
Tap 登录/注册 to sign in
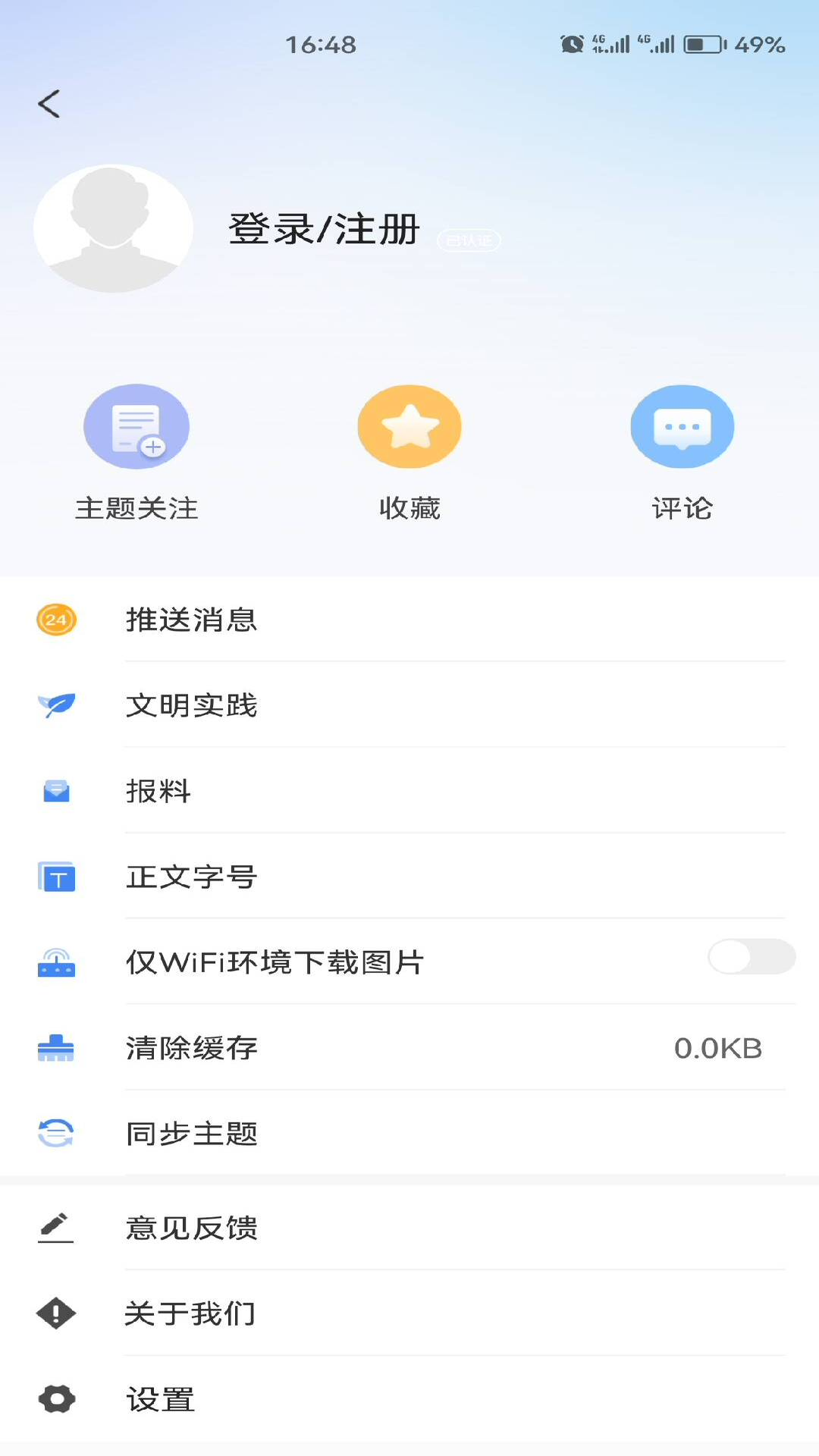[x=323, y=229]
